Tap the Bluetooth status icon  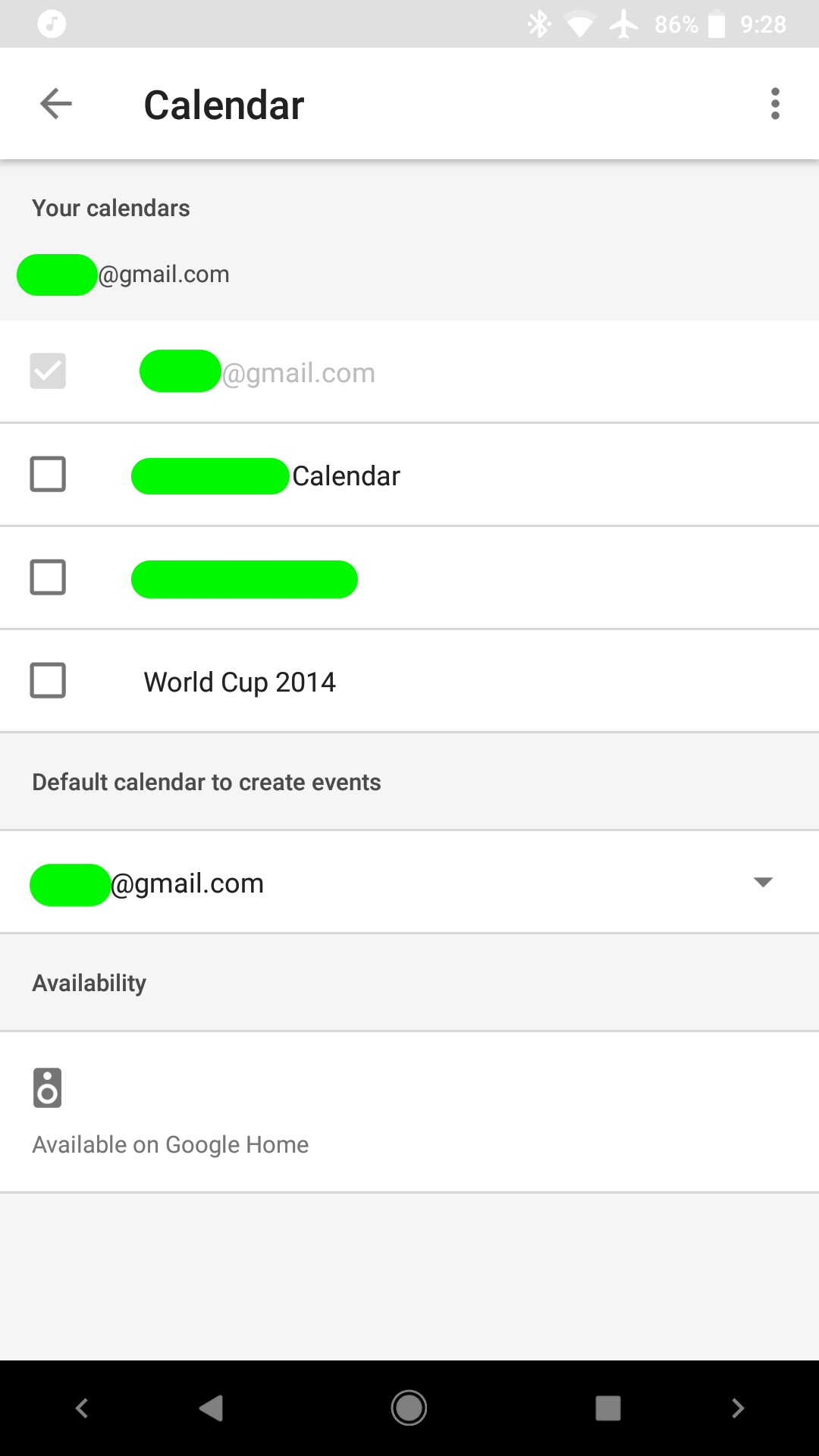[x=538, y=23]
